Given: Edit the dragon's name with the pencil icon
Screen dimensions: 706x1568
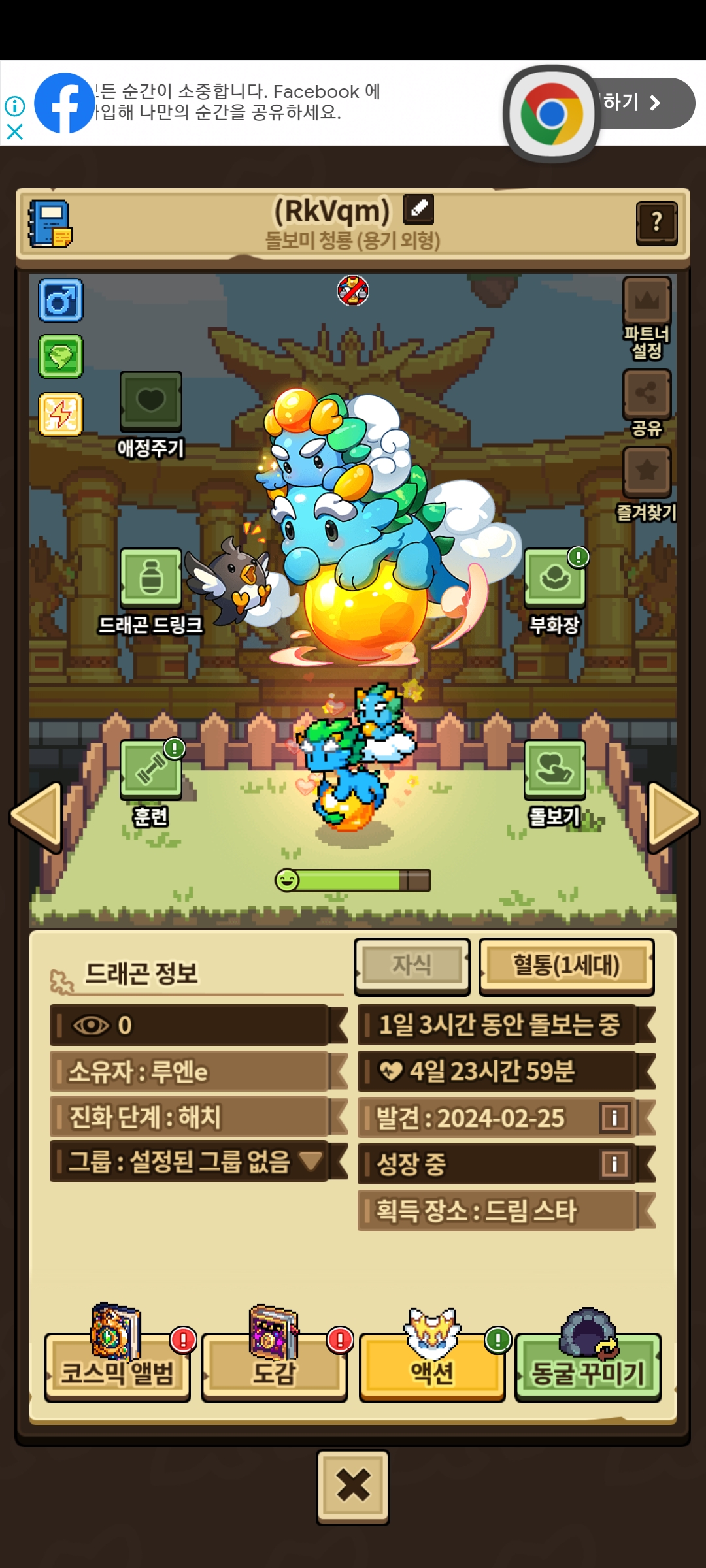Looking at the screenshot, I should [x=418, y=210].
